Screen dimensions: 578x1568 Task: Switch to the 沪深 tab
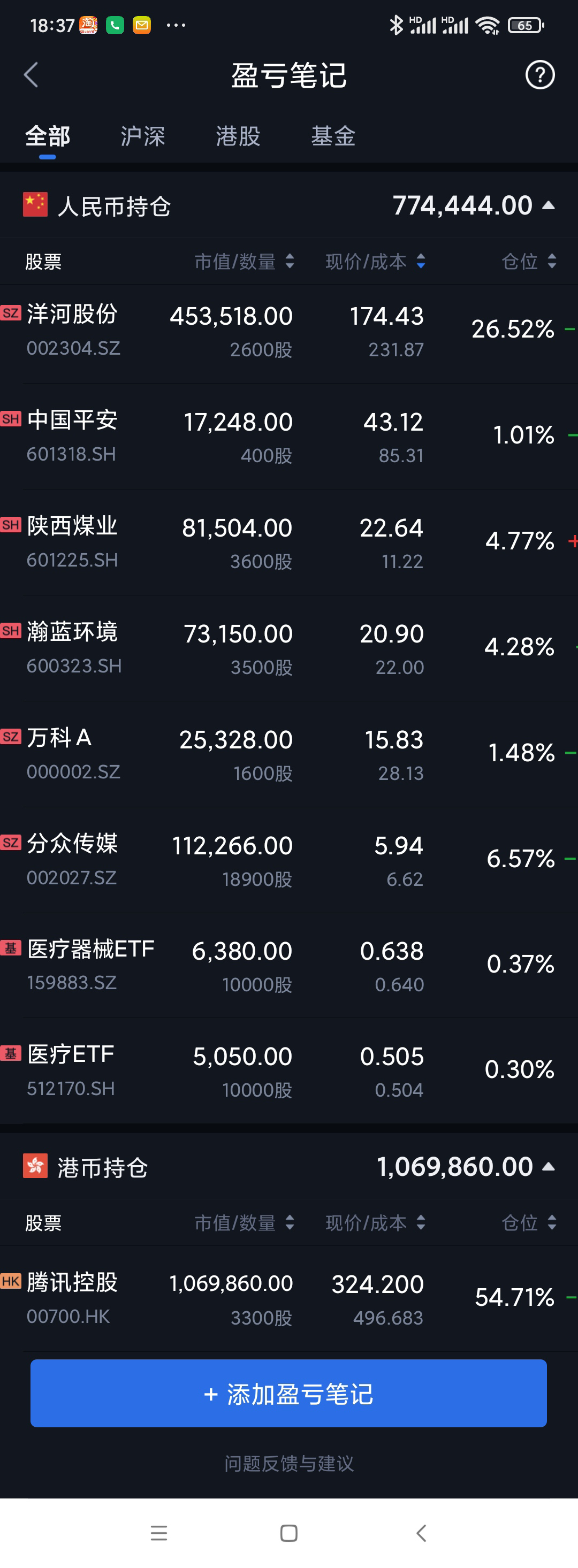pos(142,136)
